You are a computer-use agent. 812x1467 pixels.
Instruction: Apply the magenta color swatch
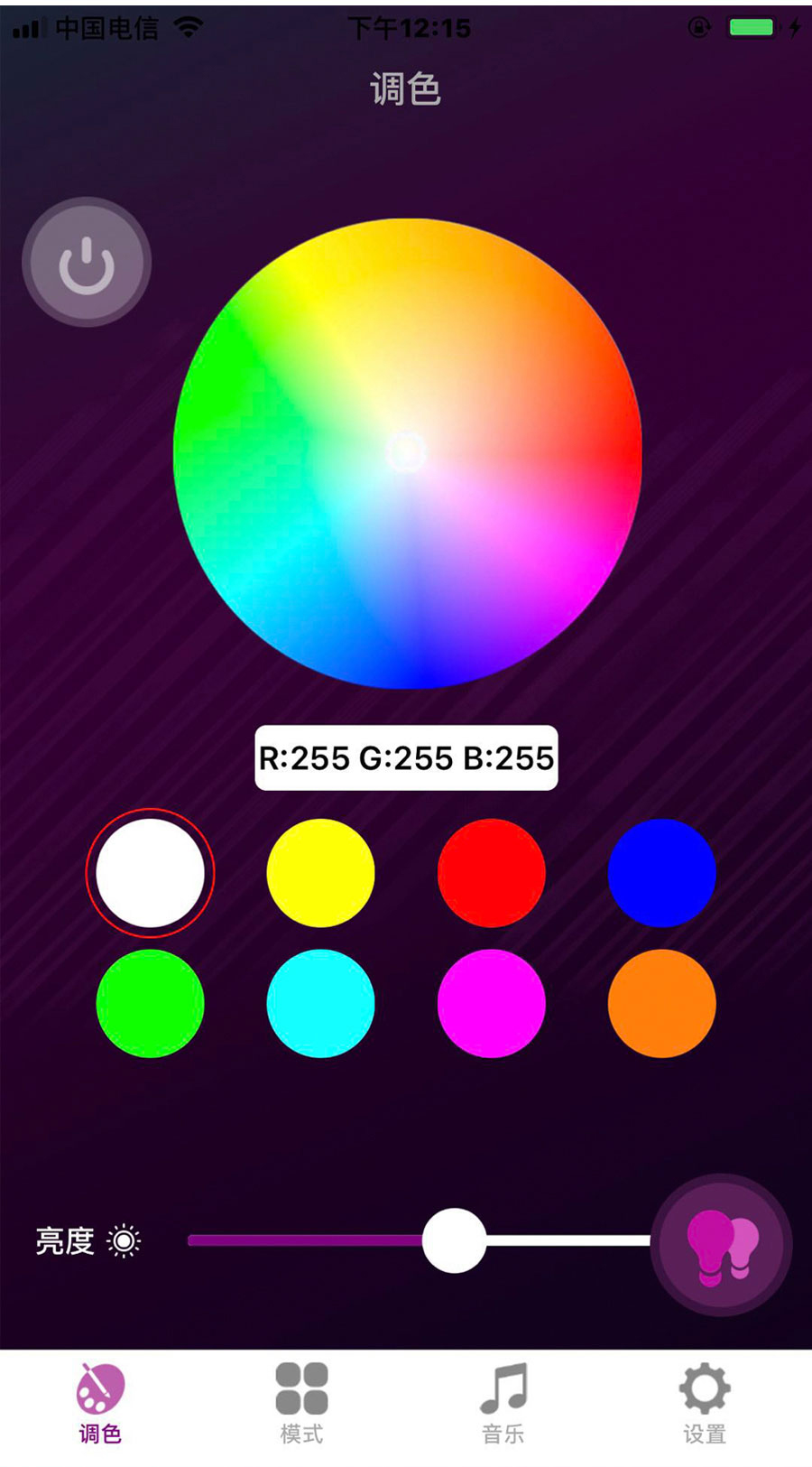coord(491,1003)
